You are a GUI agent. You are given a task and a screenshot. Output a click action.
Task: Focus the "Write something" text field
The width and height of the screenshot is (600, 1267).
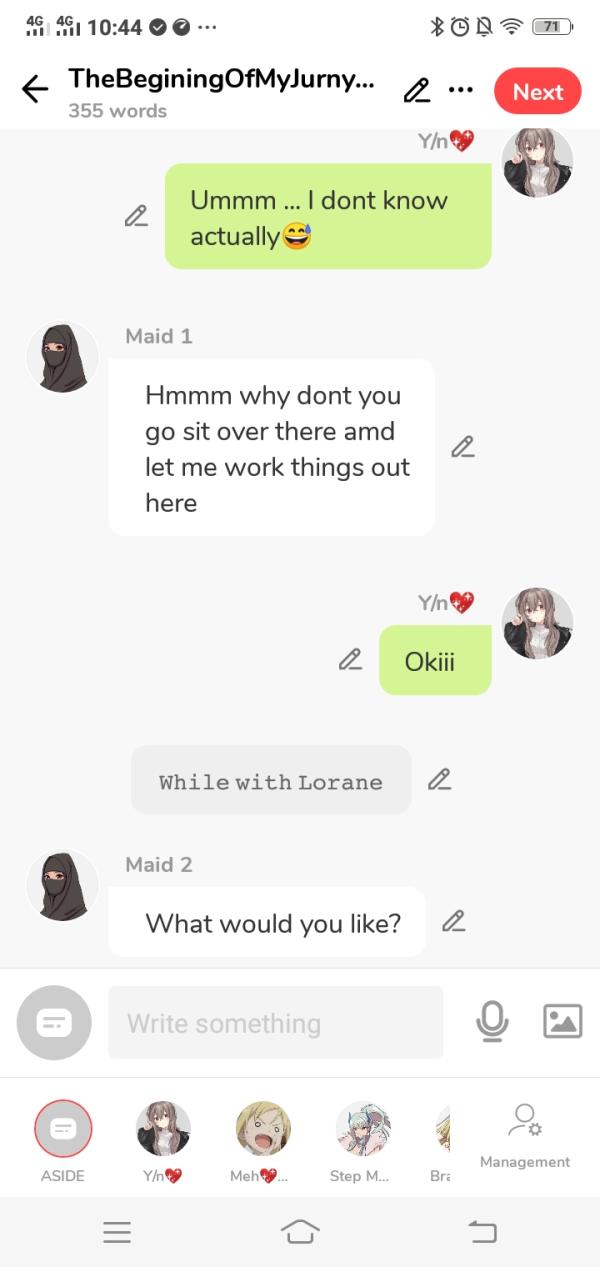point(275,1023)
